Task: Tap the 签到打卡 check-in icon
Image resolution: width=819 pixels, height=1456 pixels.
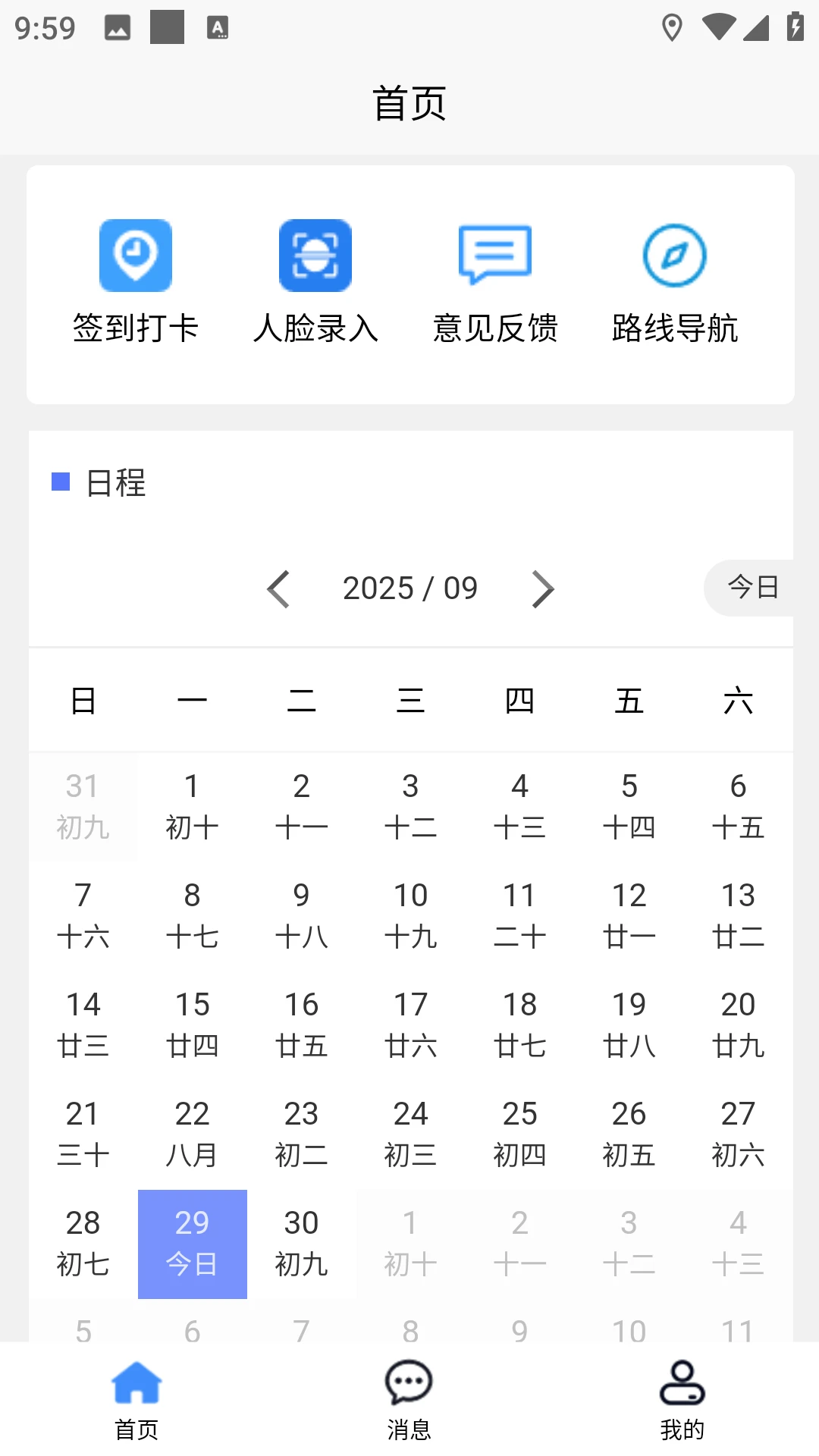Action: [136, 255]
